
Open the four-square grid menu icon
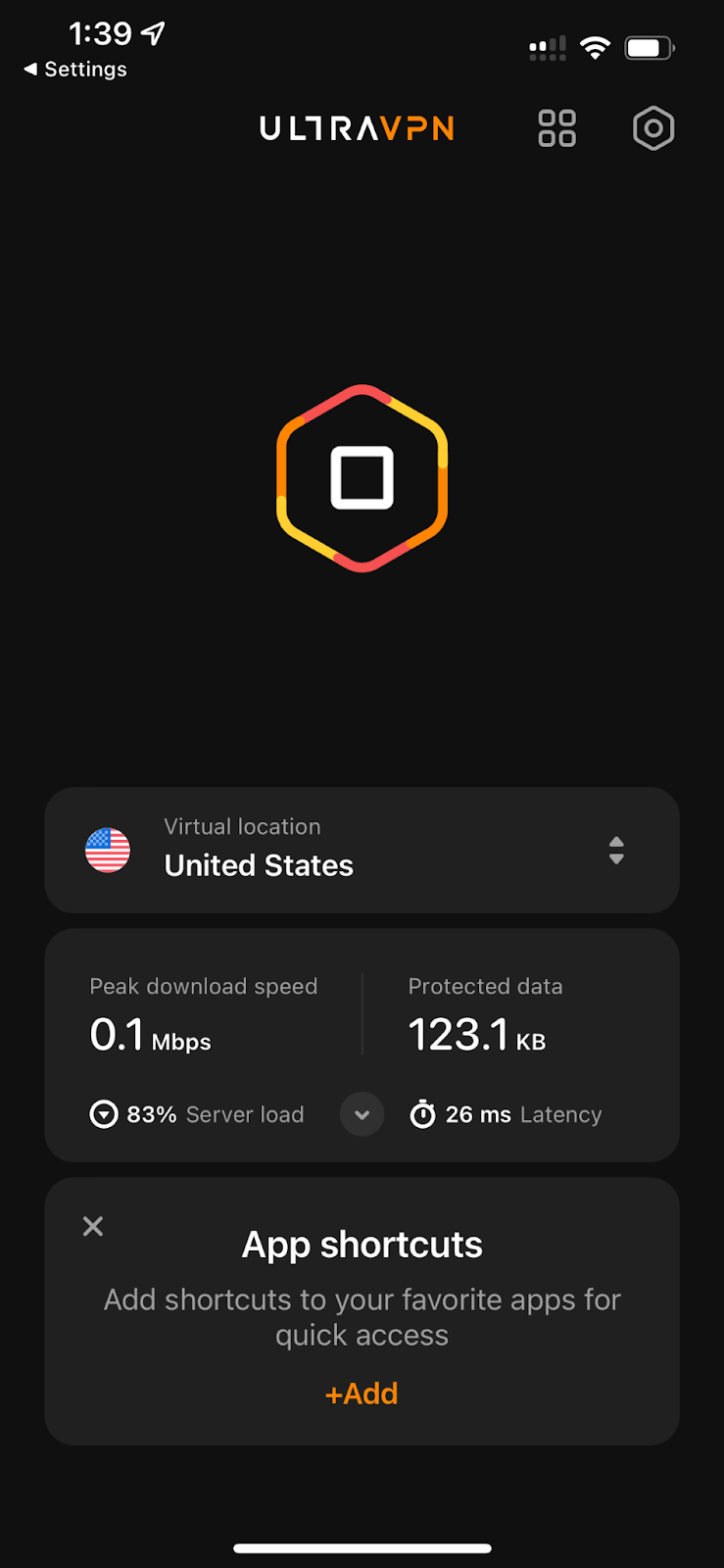tap(556, 128)
